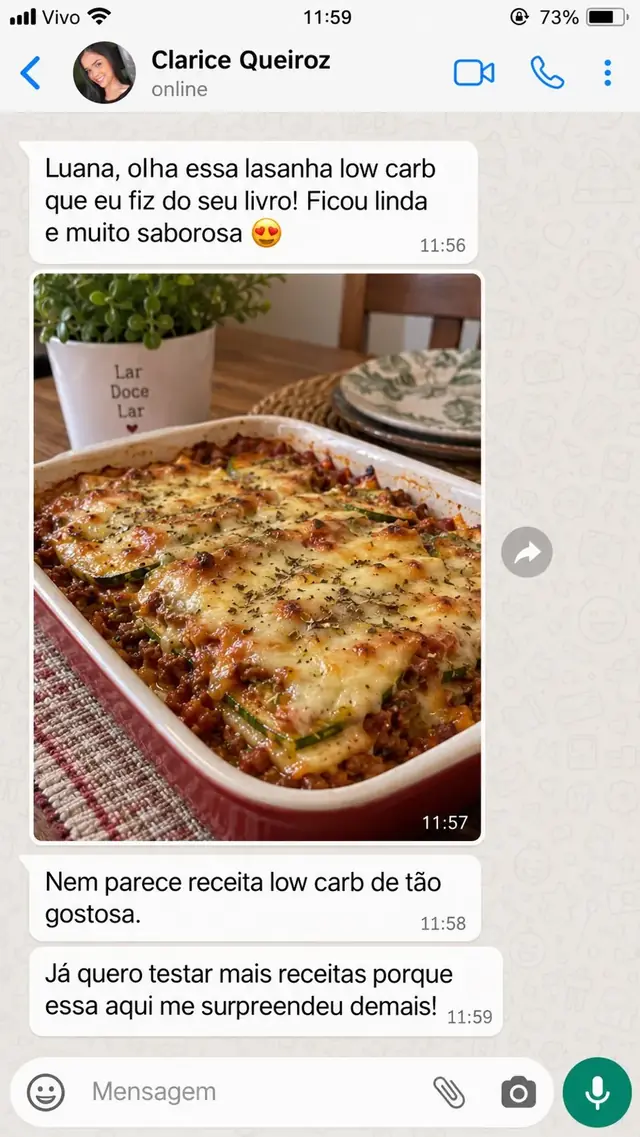
Task: Open the three-dot overflow menu
Action: click(607, 73)
